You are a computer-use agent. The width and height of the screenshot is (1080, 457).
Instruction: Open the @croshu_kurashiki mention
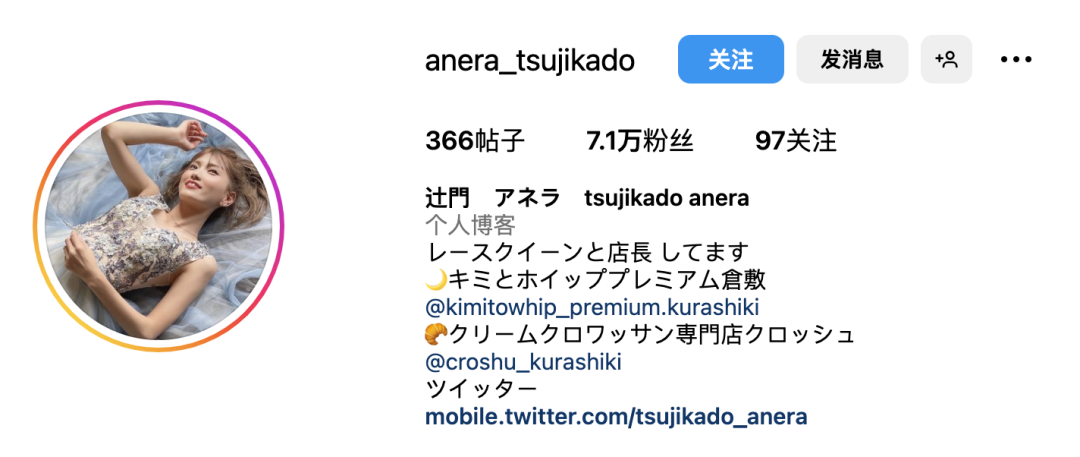pos(523,361)
